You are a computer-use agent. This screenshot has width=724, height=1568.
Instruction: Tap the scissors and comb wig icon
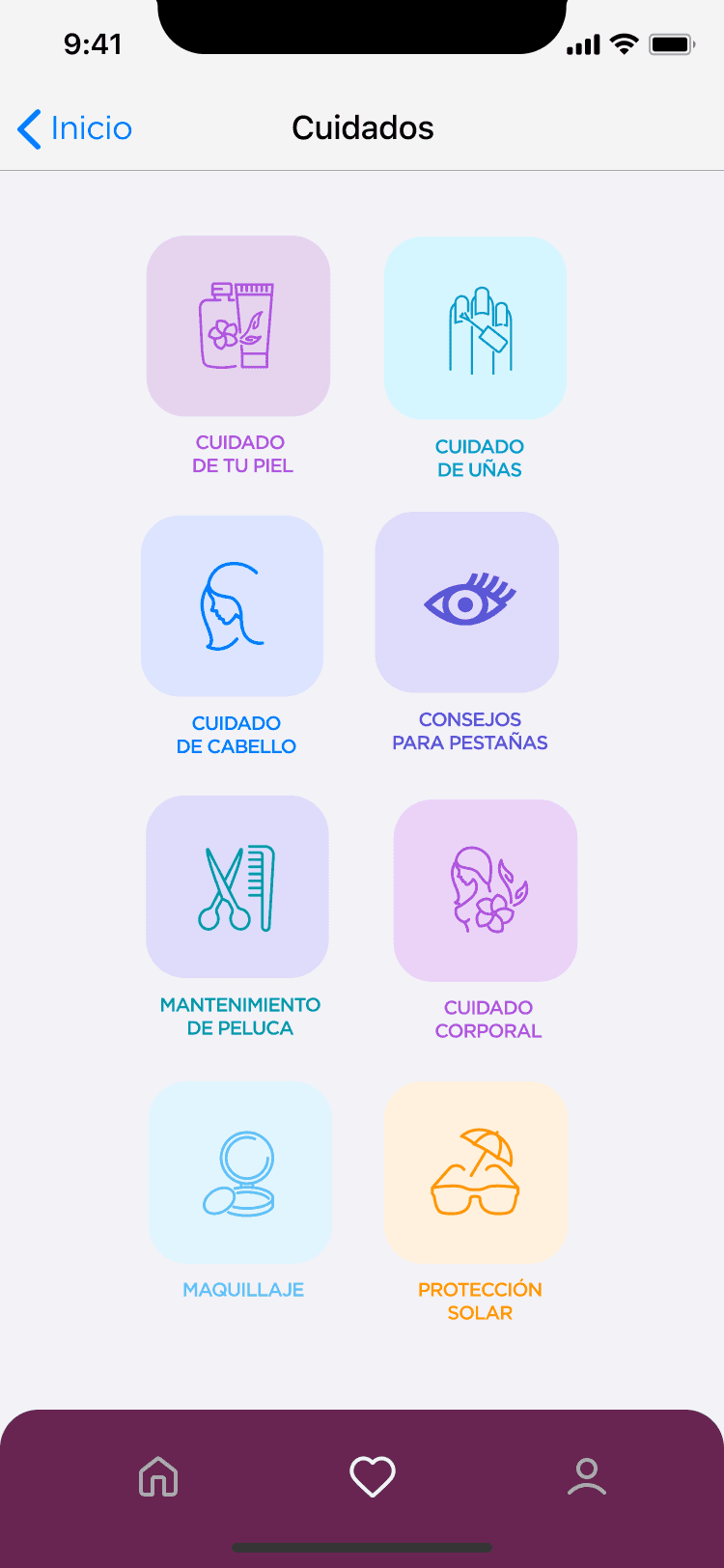pos(237,886)
